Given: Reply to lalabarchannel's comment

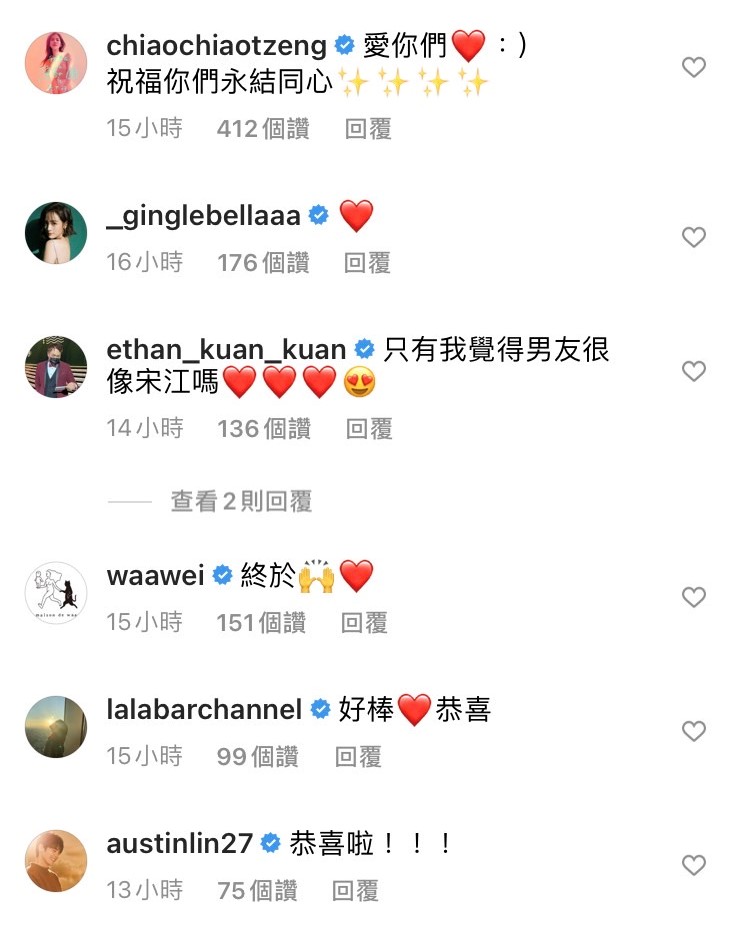Looking at the screenshot, I should [x=358, y=757].
